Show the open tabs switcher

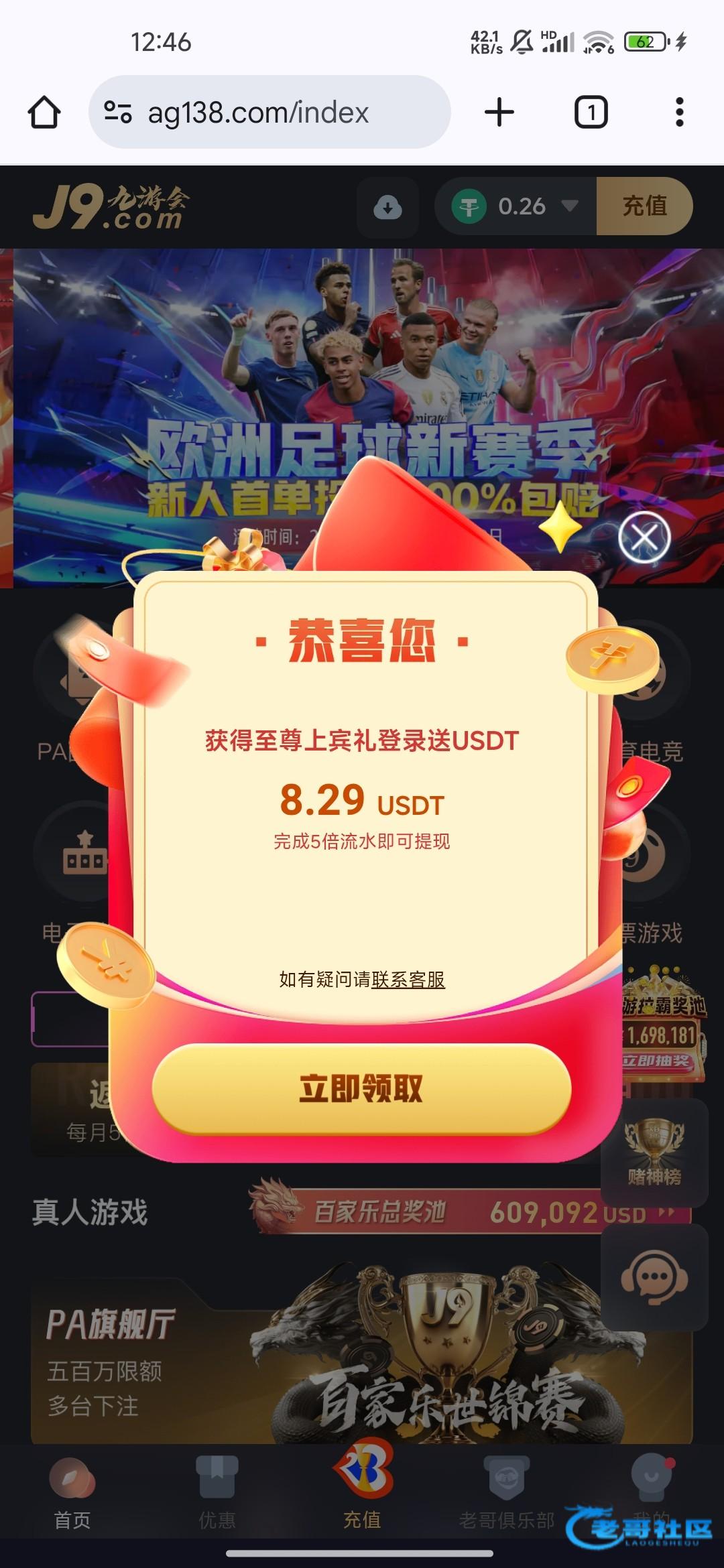coord(591,112)
